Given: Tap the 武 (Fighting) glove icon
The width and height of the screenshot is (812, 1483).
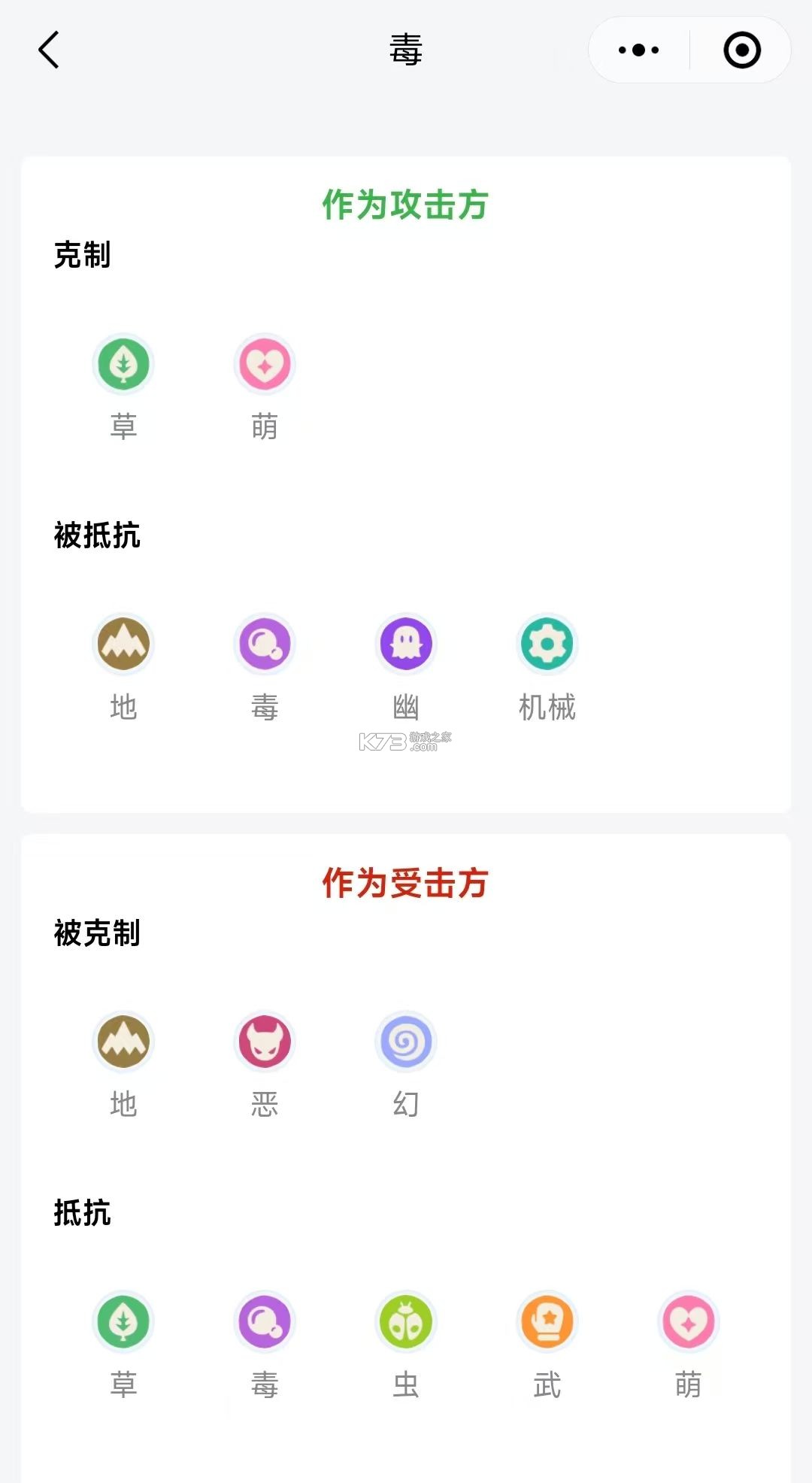Looking at the screenshot, I should click(x=547, y=1321).
